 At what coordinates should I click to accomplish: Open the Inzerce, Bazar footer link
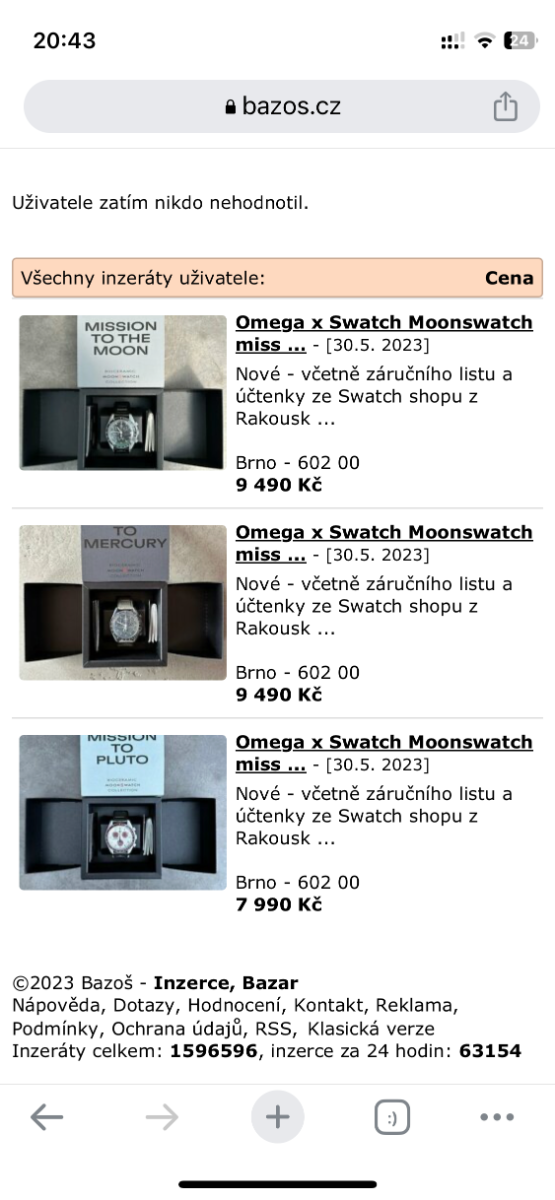click(x=226, y=983)
